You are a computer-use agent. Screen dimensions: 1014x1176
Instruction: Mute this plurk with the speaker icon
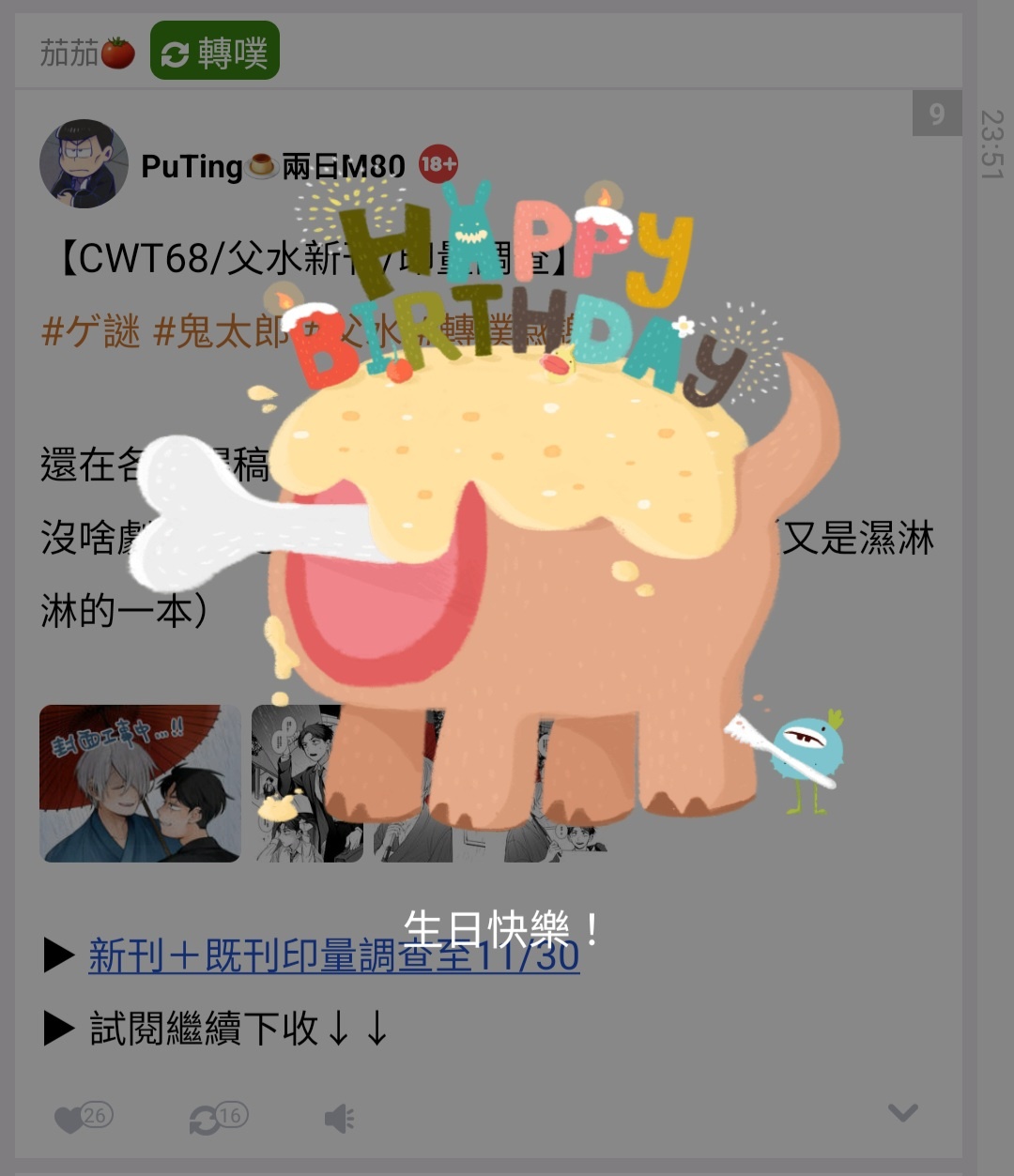339,1119
